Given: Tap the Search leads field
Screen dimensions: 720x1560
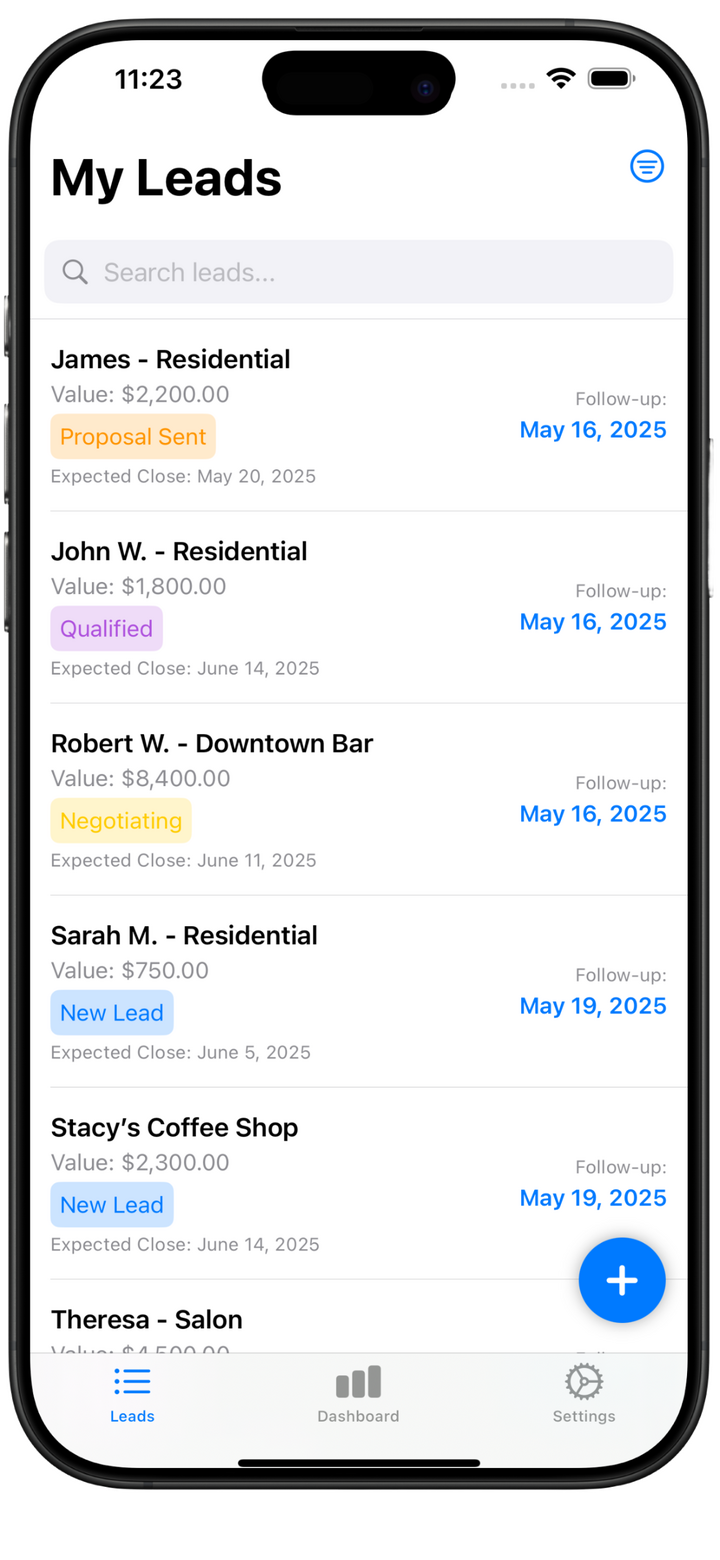Looking at the screenshot, I should click(358, 272).
